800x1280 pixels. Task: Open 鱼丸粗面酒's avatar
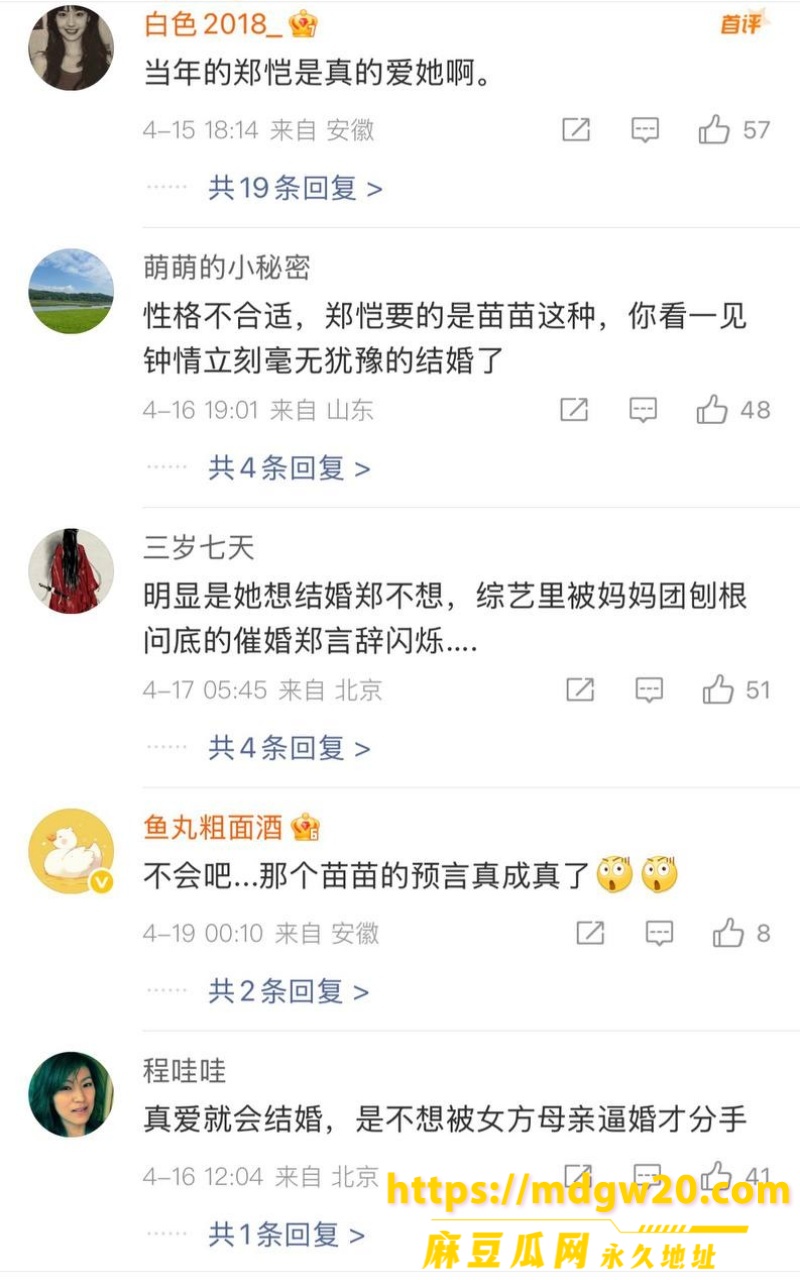71,851
